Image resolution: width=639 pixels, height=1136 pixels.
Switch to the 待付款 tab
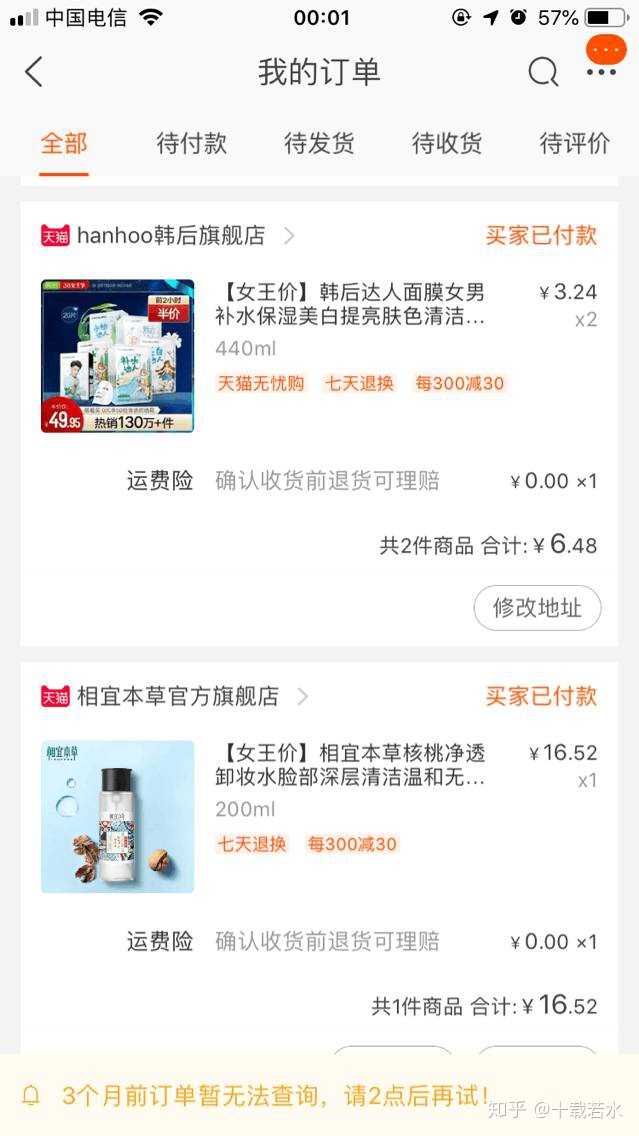pyautogui.click(x=192, y=144)
